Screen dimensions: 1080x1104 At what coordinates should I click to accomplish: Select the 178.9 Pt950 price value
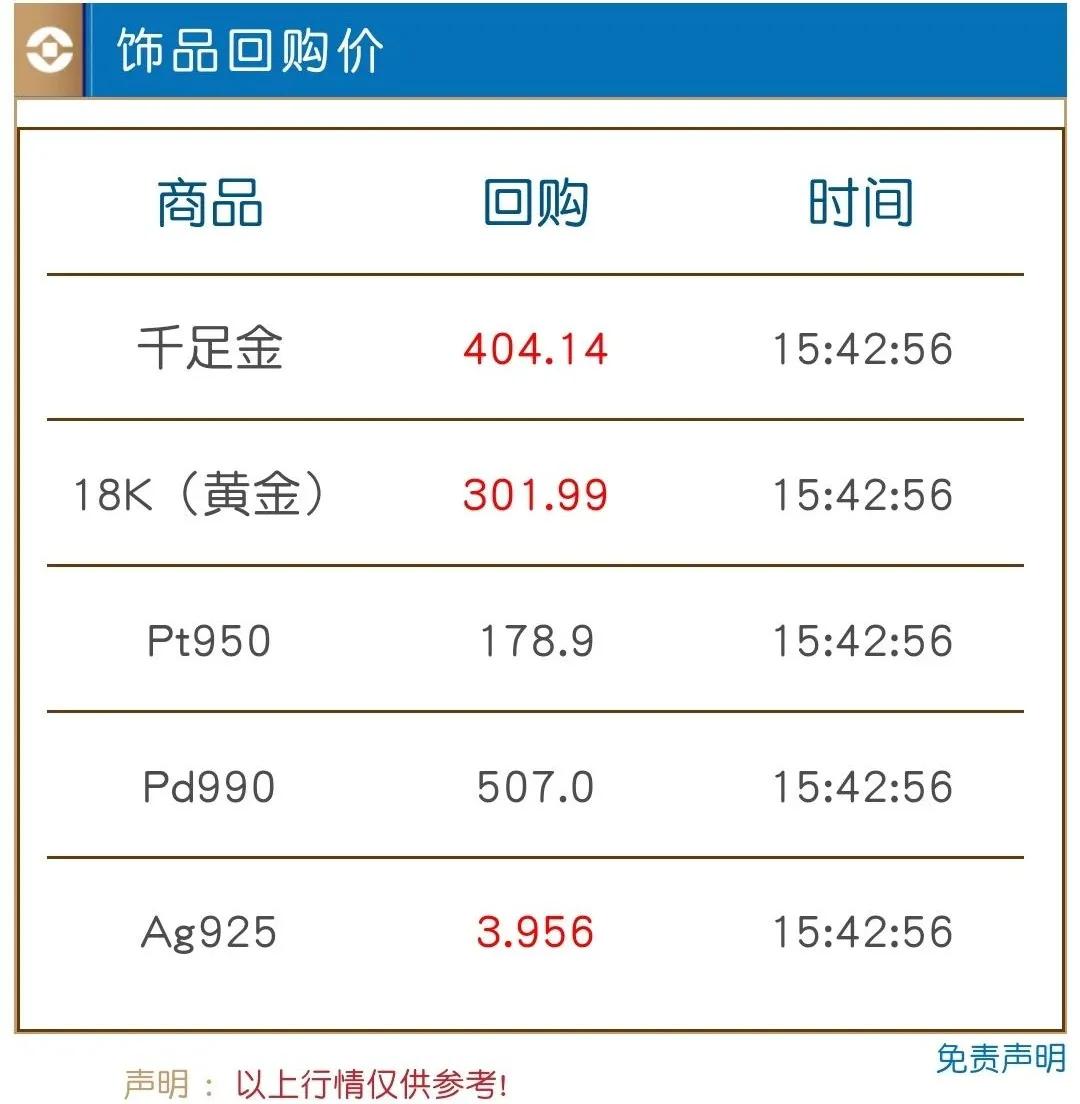click(534, 641)
